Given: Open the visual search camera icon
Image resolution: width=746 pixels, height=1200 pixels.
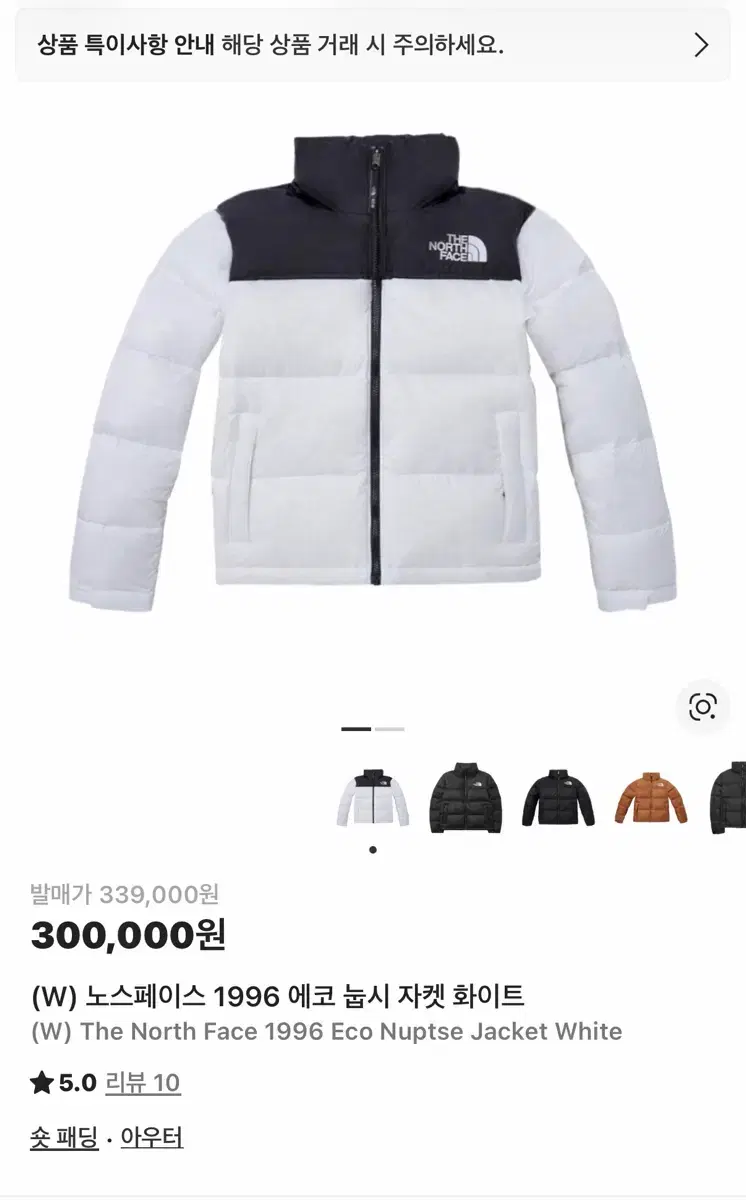Looking at the screenshot, I should (703, 707).
